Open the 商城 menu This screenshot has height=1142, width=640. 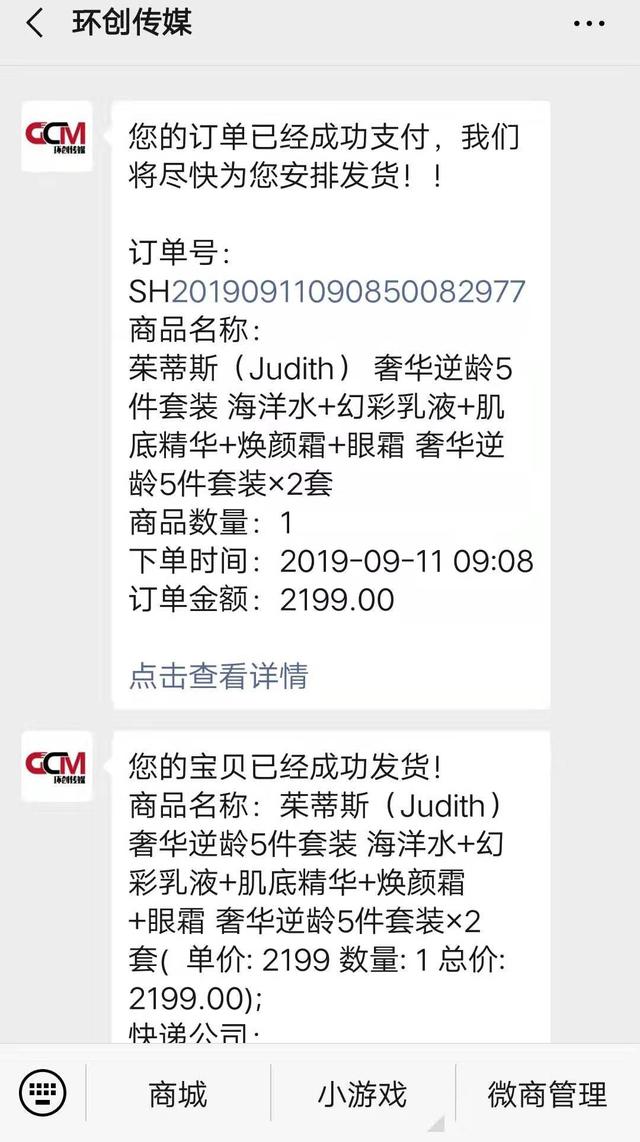(x=178, y=1094)
